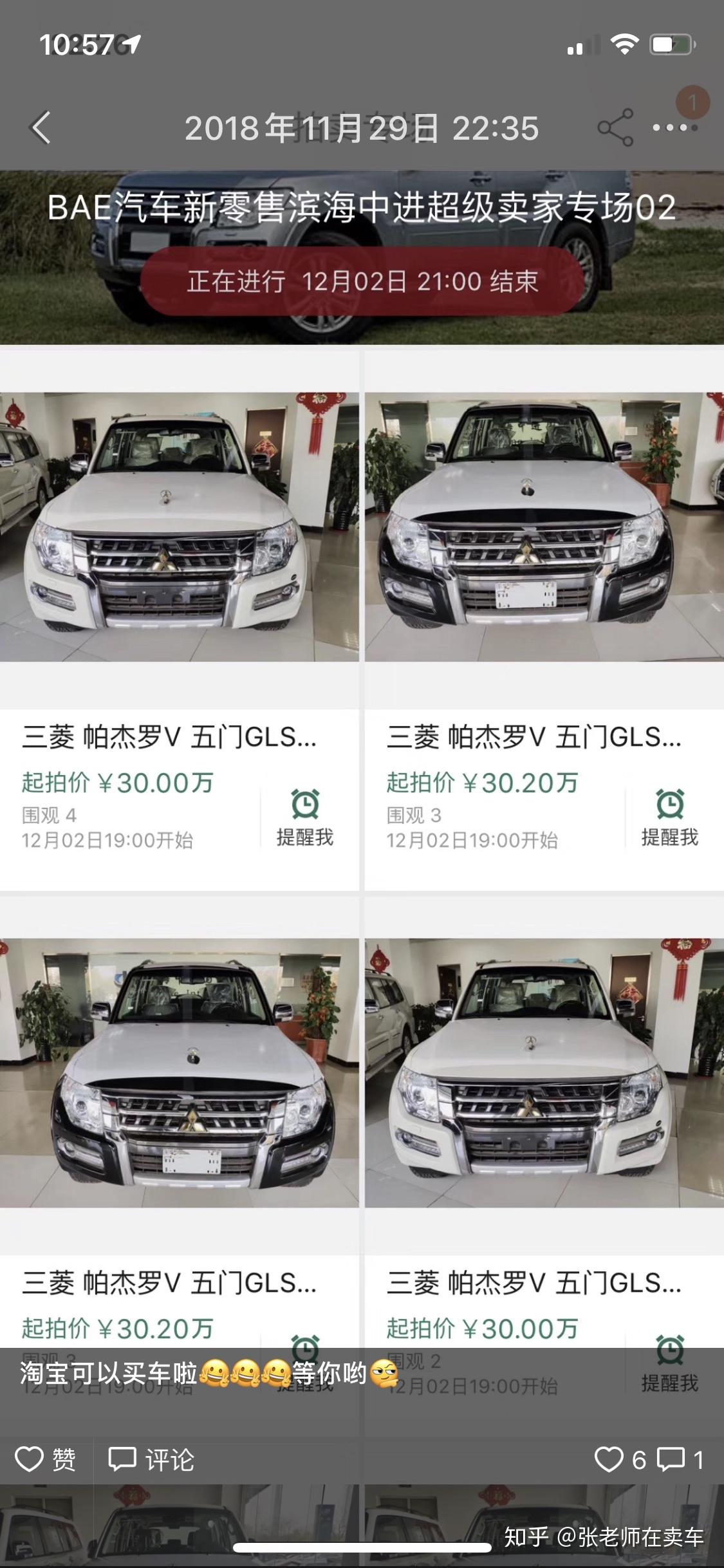Write a comment via the 评论 button

click(152, 1459)
